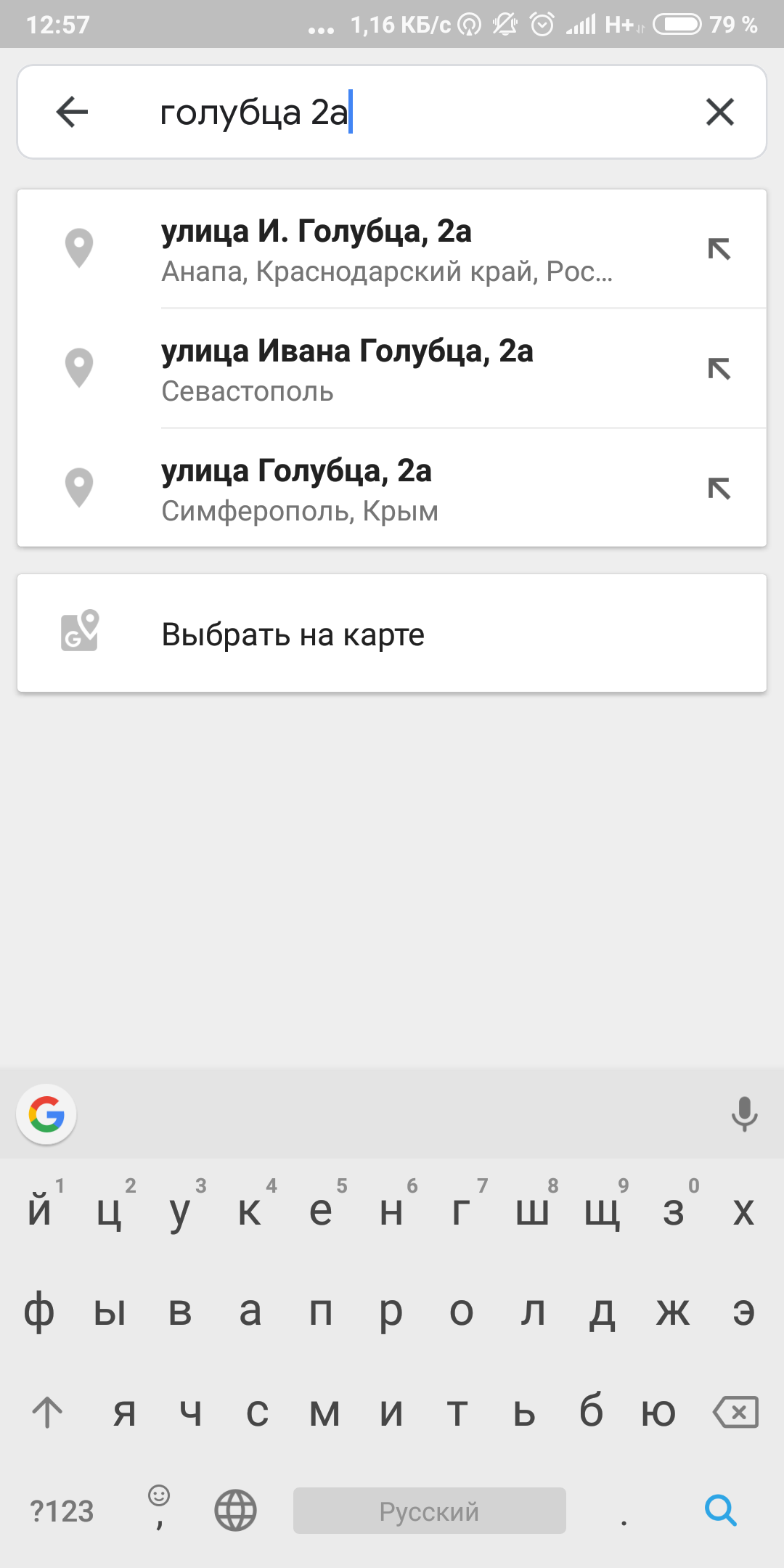The height and width of the screenshot is (1568, 784).
Task: Switch to ?123 symbols keyboard
Action: point(62,1511)
